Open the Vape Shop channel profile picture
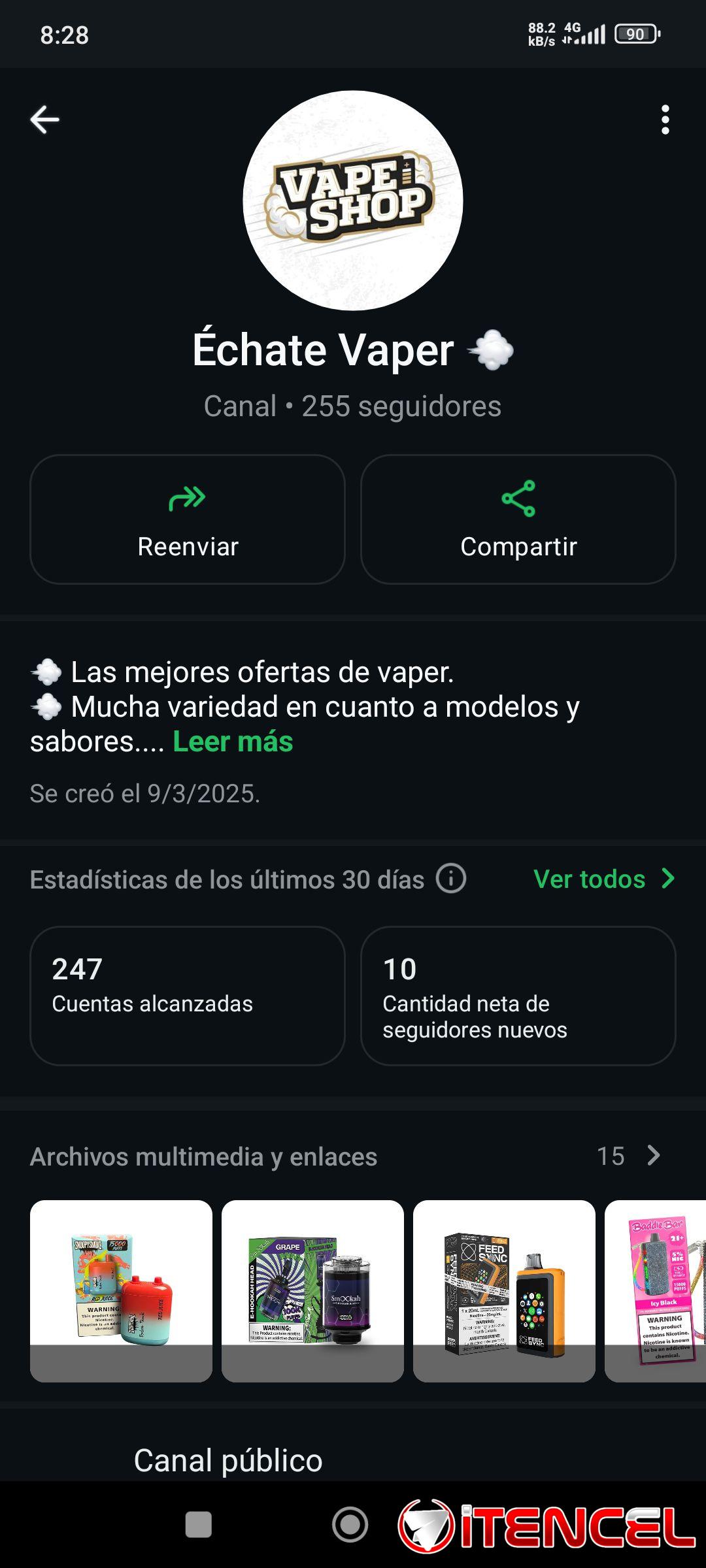The image size is (706, 1568). (353, 199)
